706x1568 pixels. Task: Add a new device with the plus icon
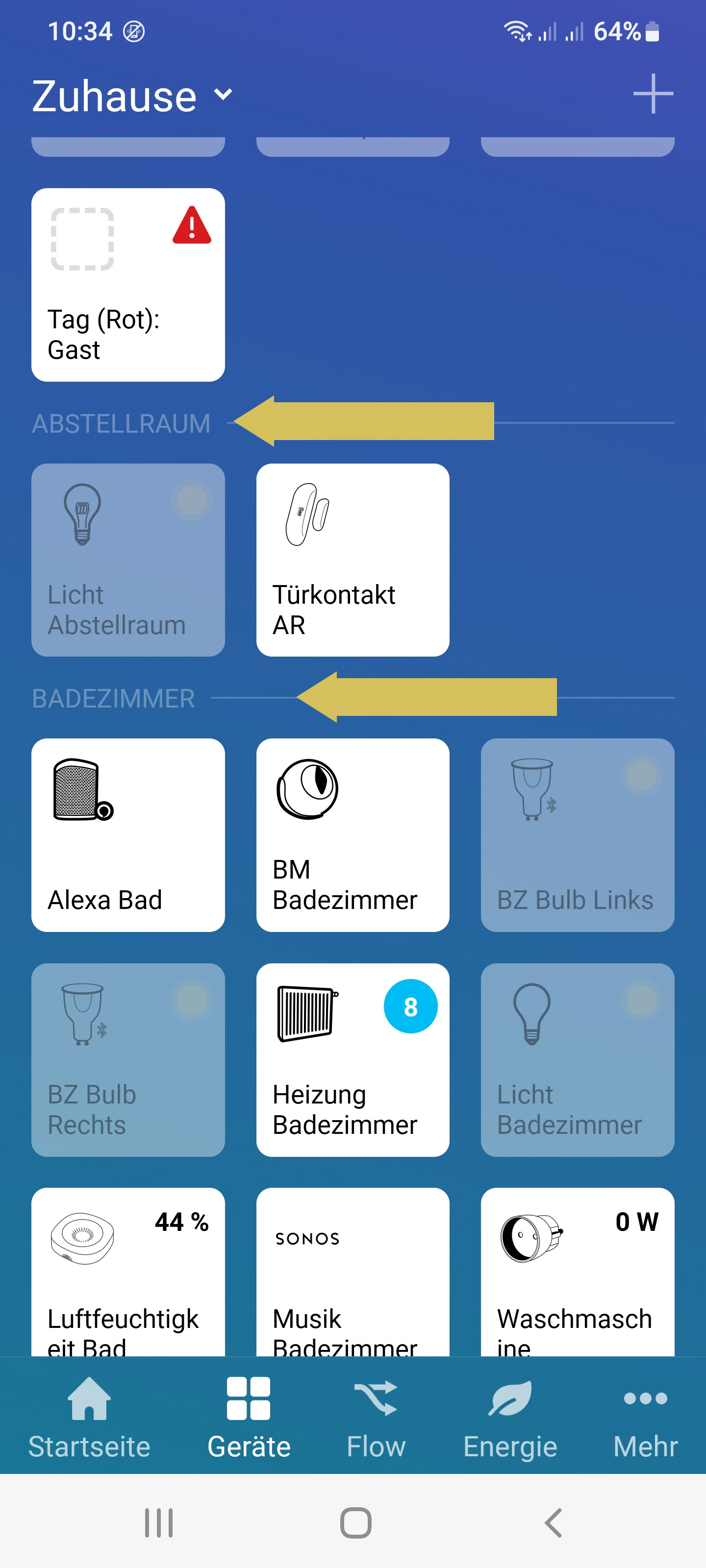653,94
